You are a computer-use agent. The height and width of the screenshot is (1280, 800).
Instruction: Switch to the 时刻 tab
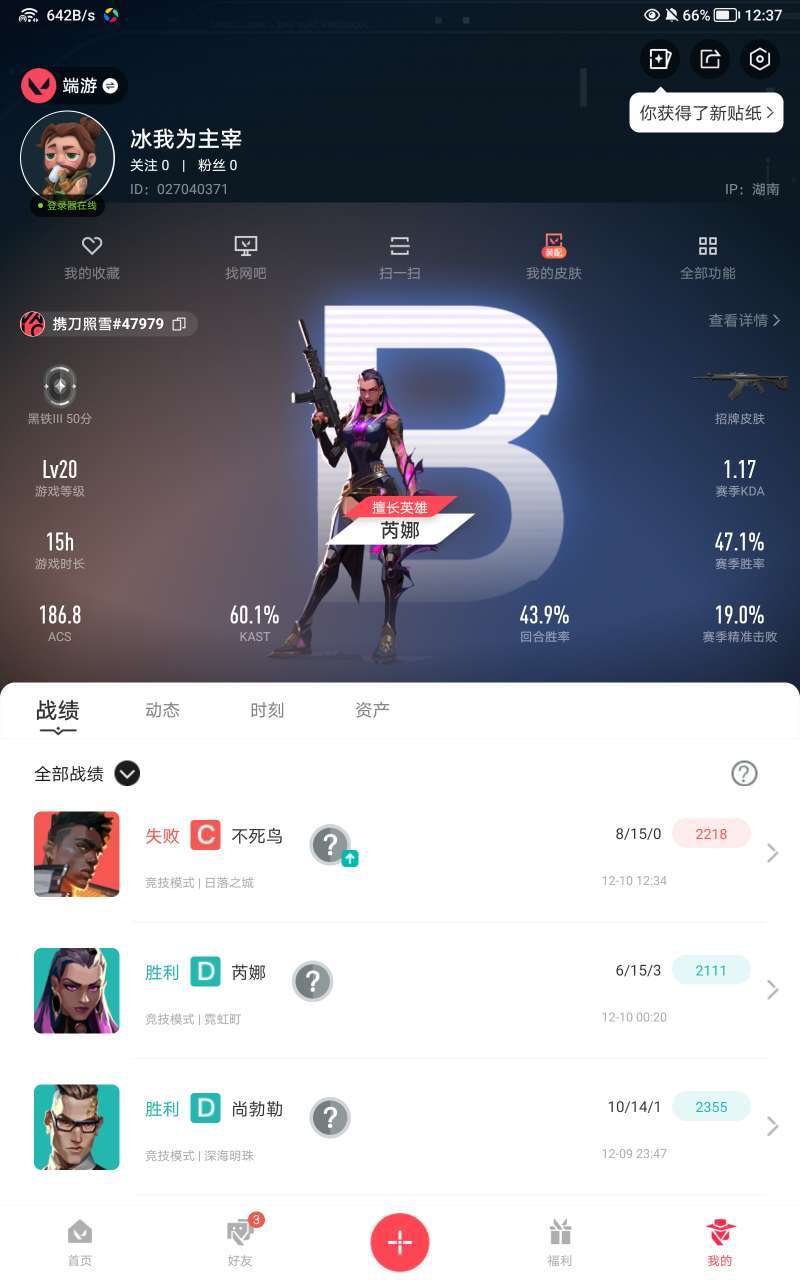[267, 710]
